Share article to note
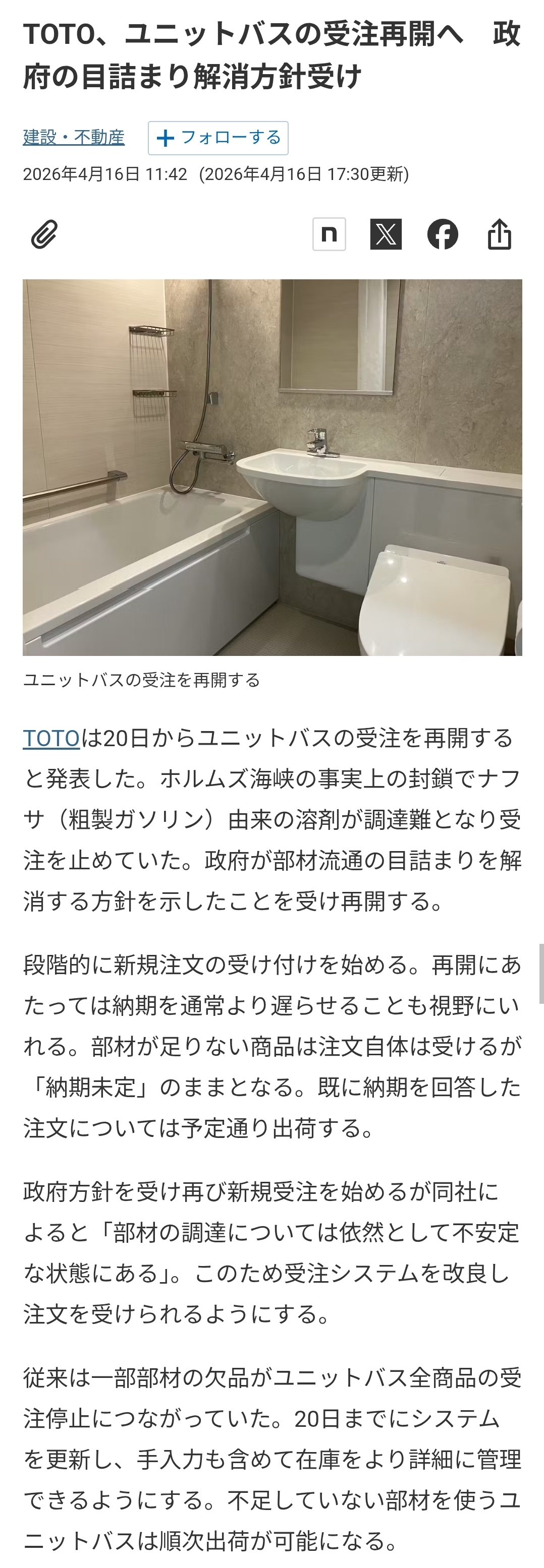The height and width of the screenshot is (1568, 544). coord(329,234)
